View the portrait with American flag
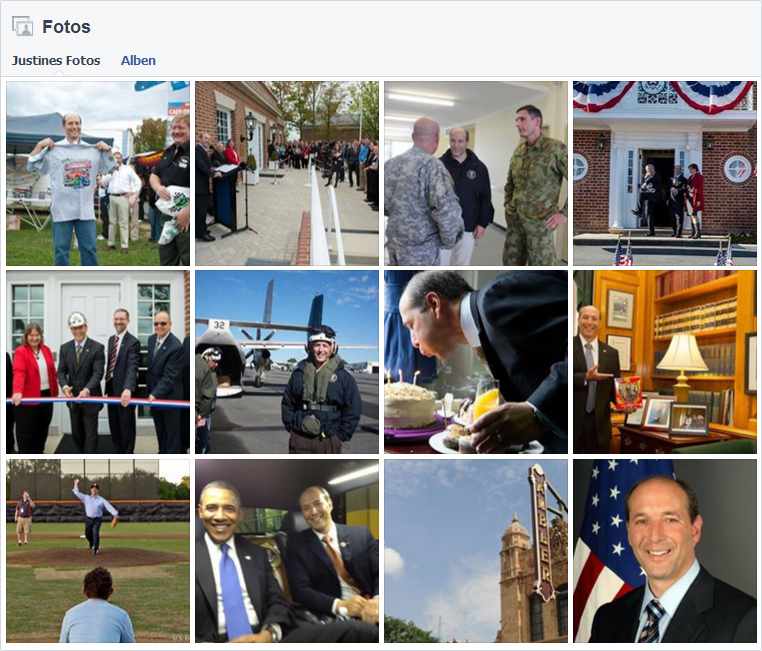Image resolution: width=762 pixels, height=651 pixels. (x=664, y=551)
